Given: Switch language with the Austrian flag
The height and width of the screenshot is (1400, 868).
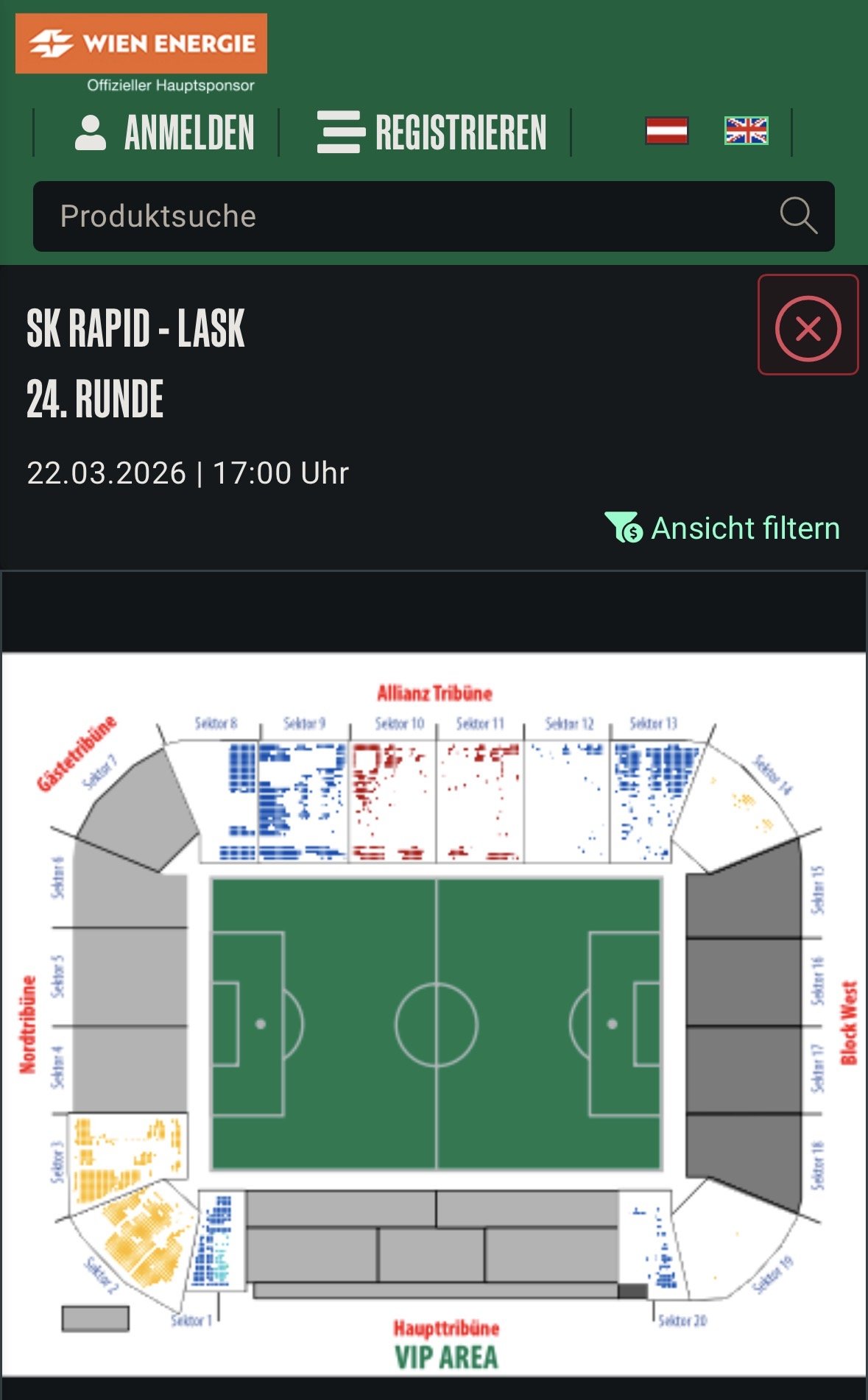Looking at the screenshot, I should 666,131.
